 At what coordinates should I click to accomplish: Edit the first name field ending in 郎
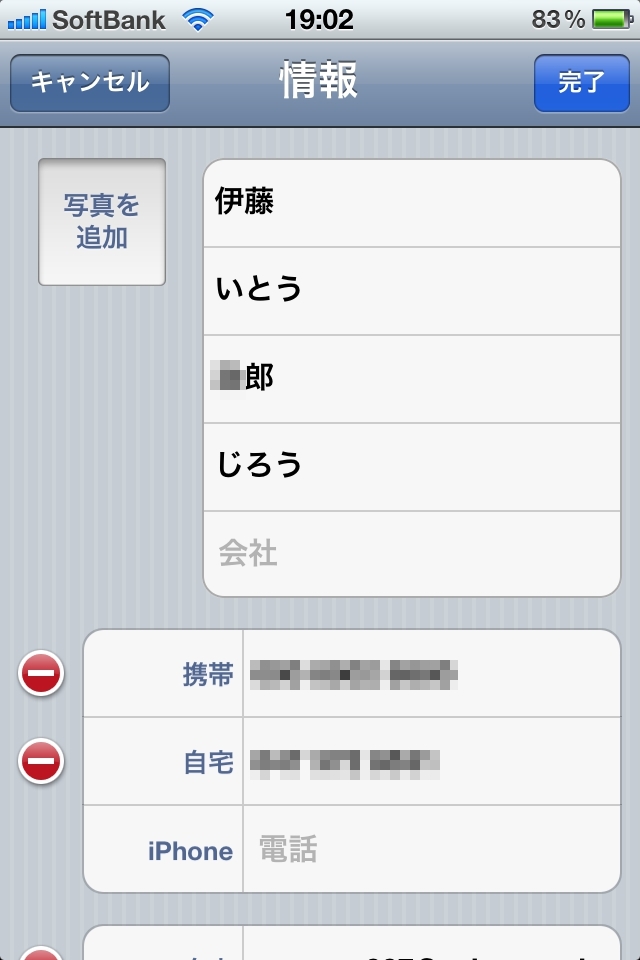coord(411,378)
